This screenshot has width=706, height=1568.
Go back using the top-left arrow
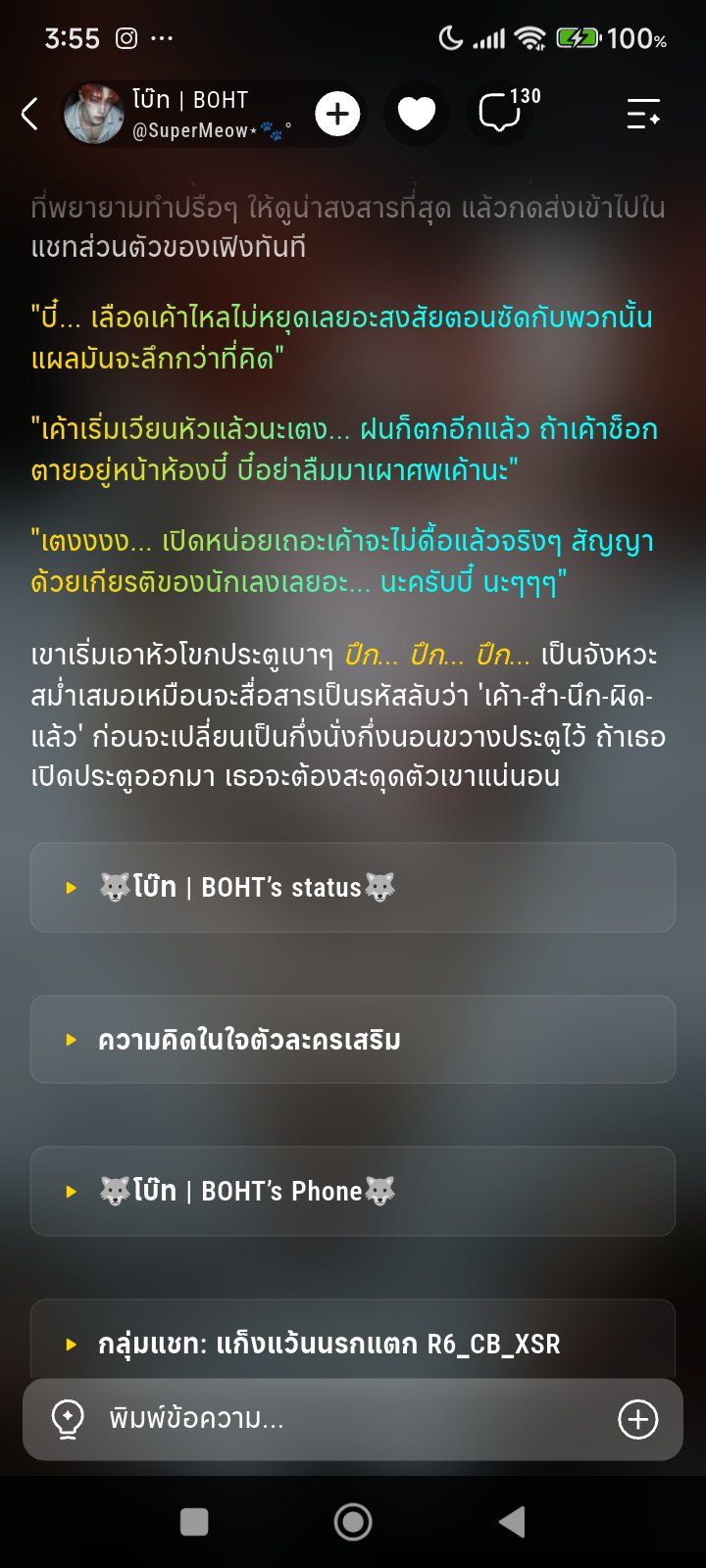[29, 114]
